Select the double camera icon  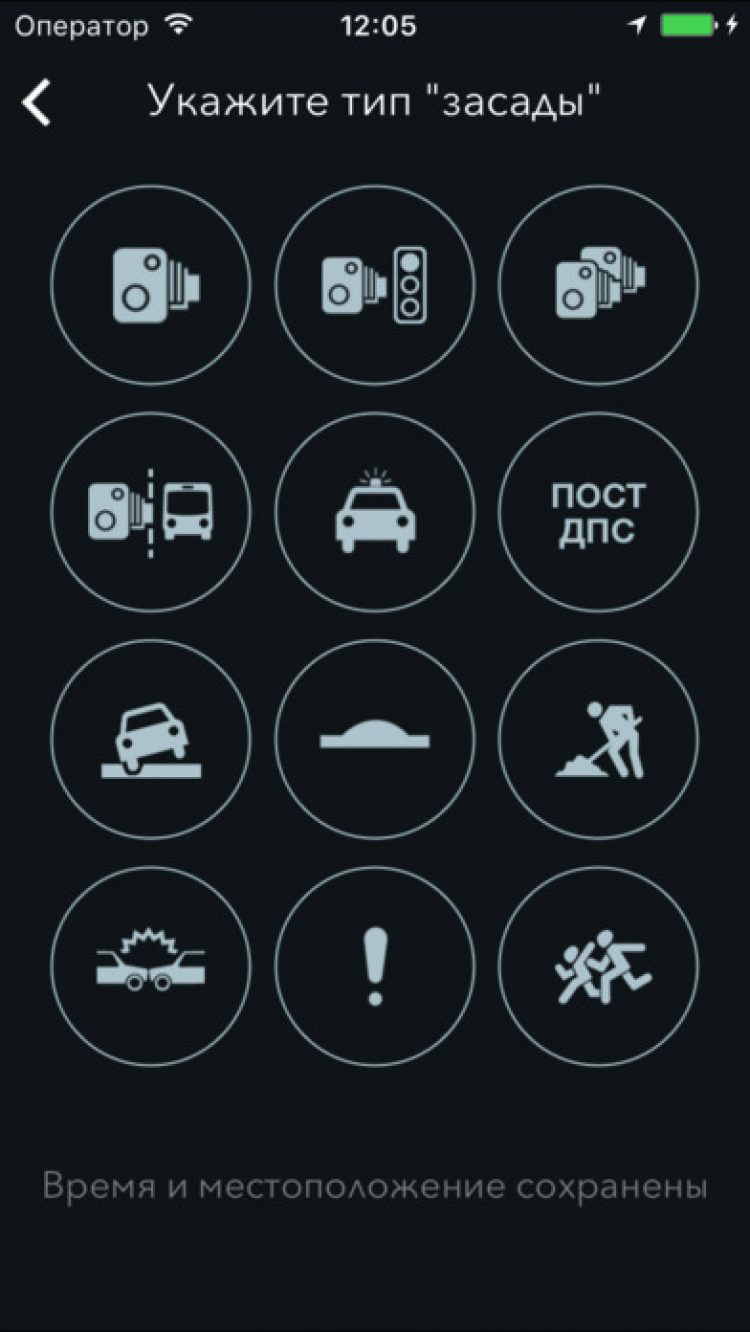pos(599,285)
